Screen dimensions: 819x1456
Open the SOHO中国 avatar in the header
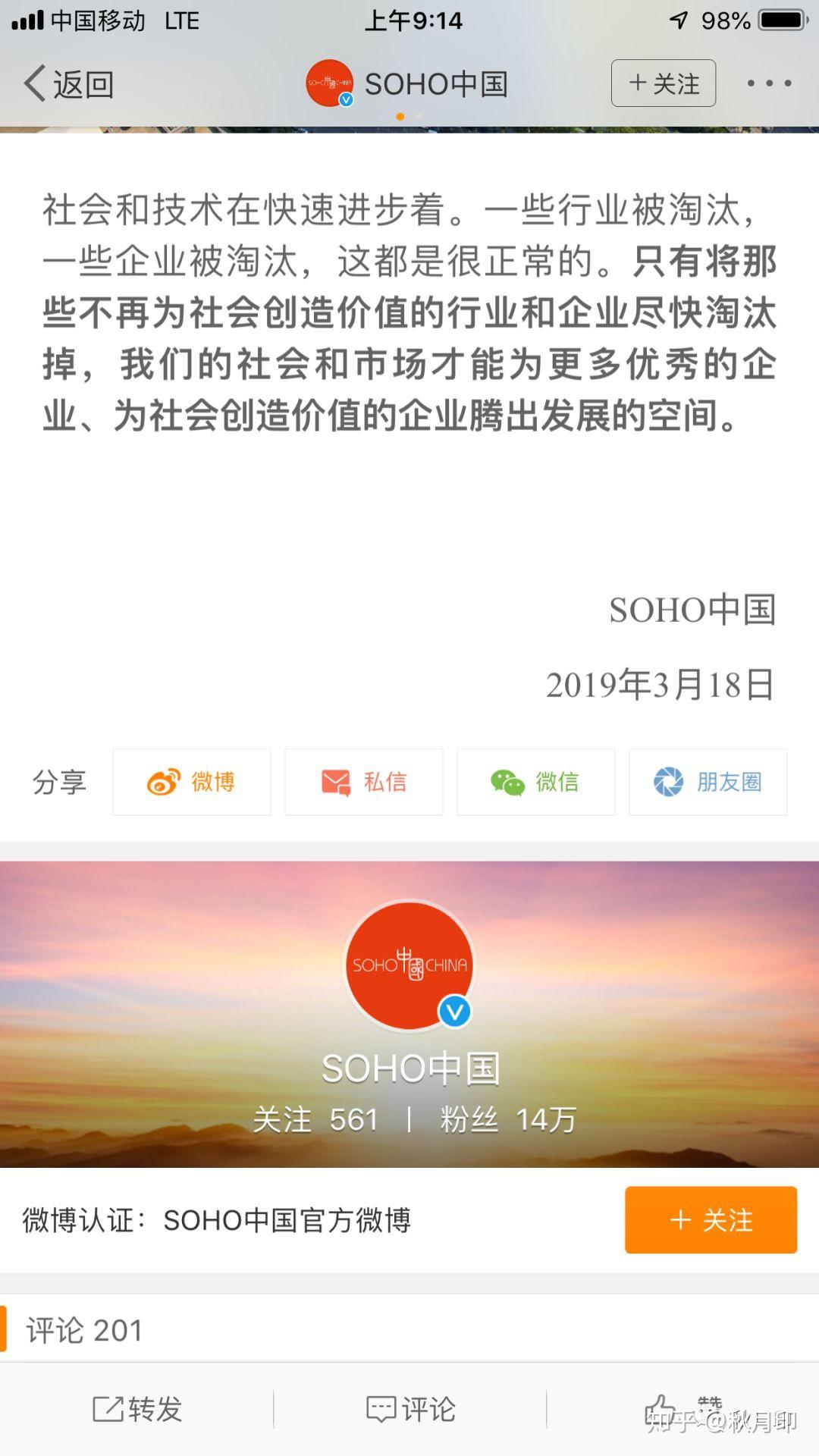(x=329, y=83)
